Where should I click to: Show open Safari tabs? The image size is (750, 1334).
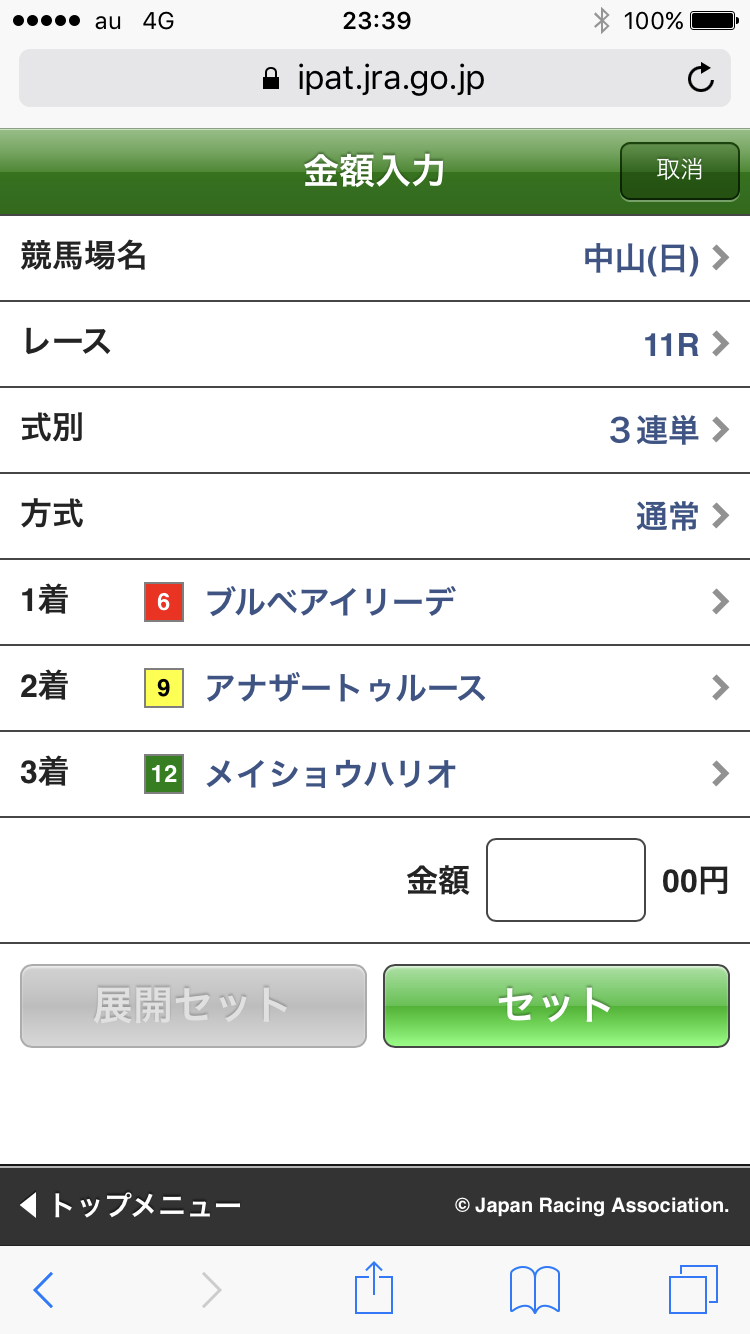click(693, 1290)
